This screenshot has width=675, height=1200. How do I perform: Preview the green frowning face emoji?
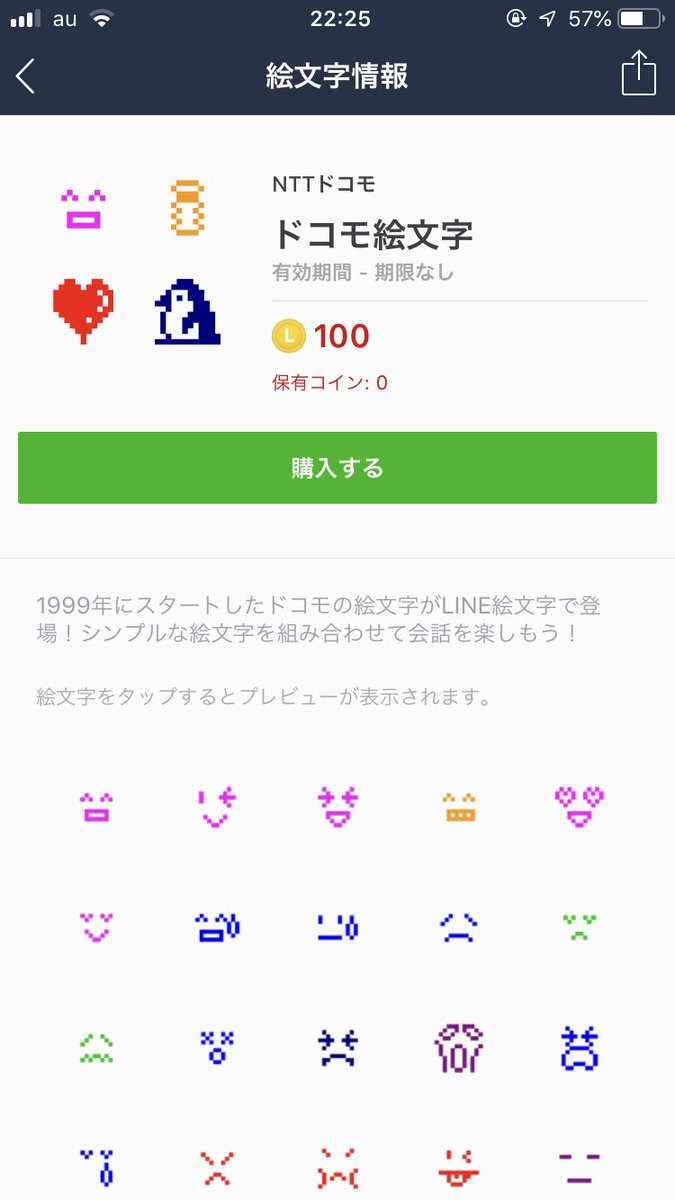(x=580, y=927)
